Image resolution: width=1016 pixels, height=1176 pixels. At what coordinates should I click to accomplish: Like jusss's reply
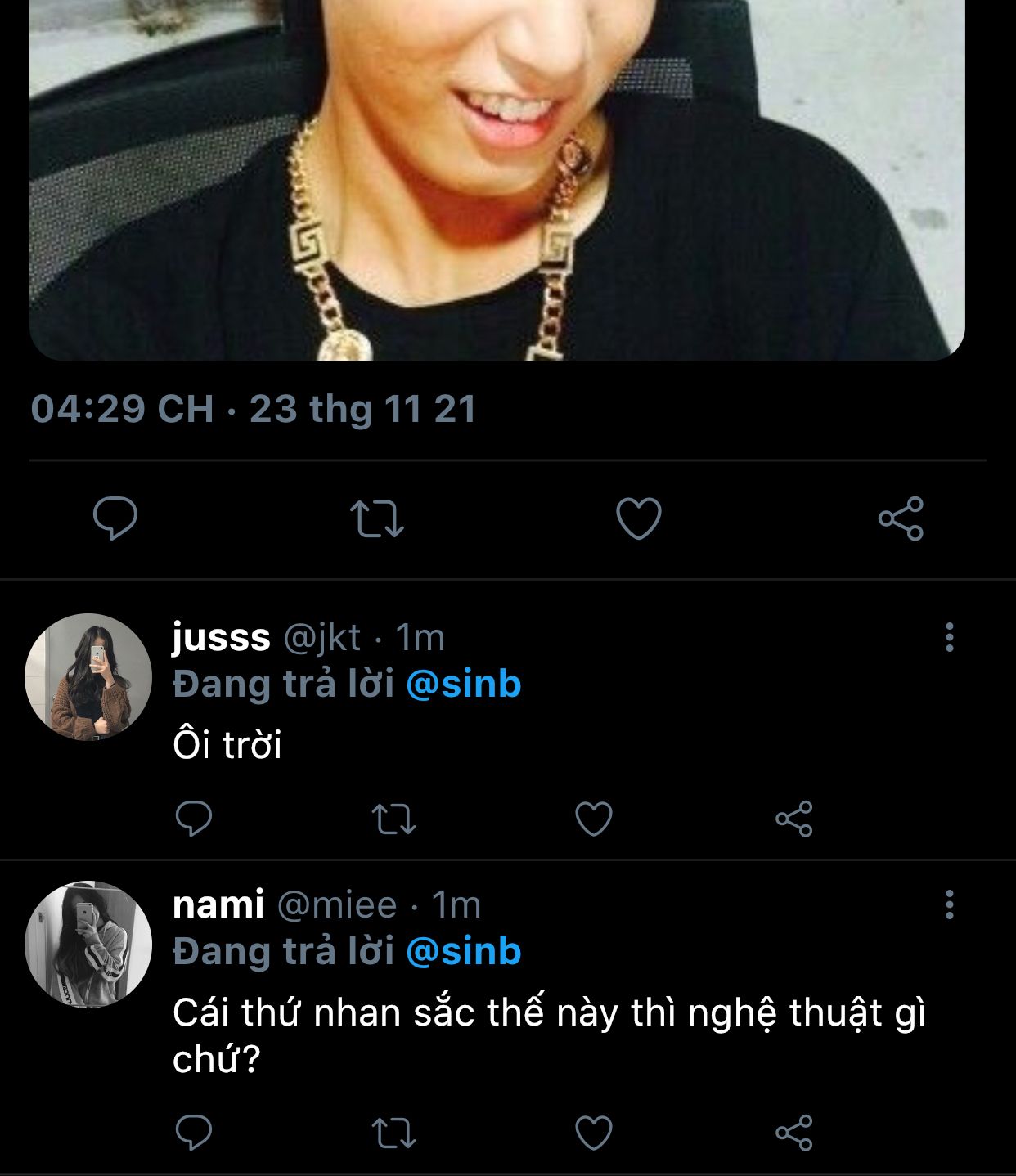594,819
